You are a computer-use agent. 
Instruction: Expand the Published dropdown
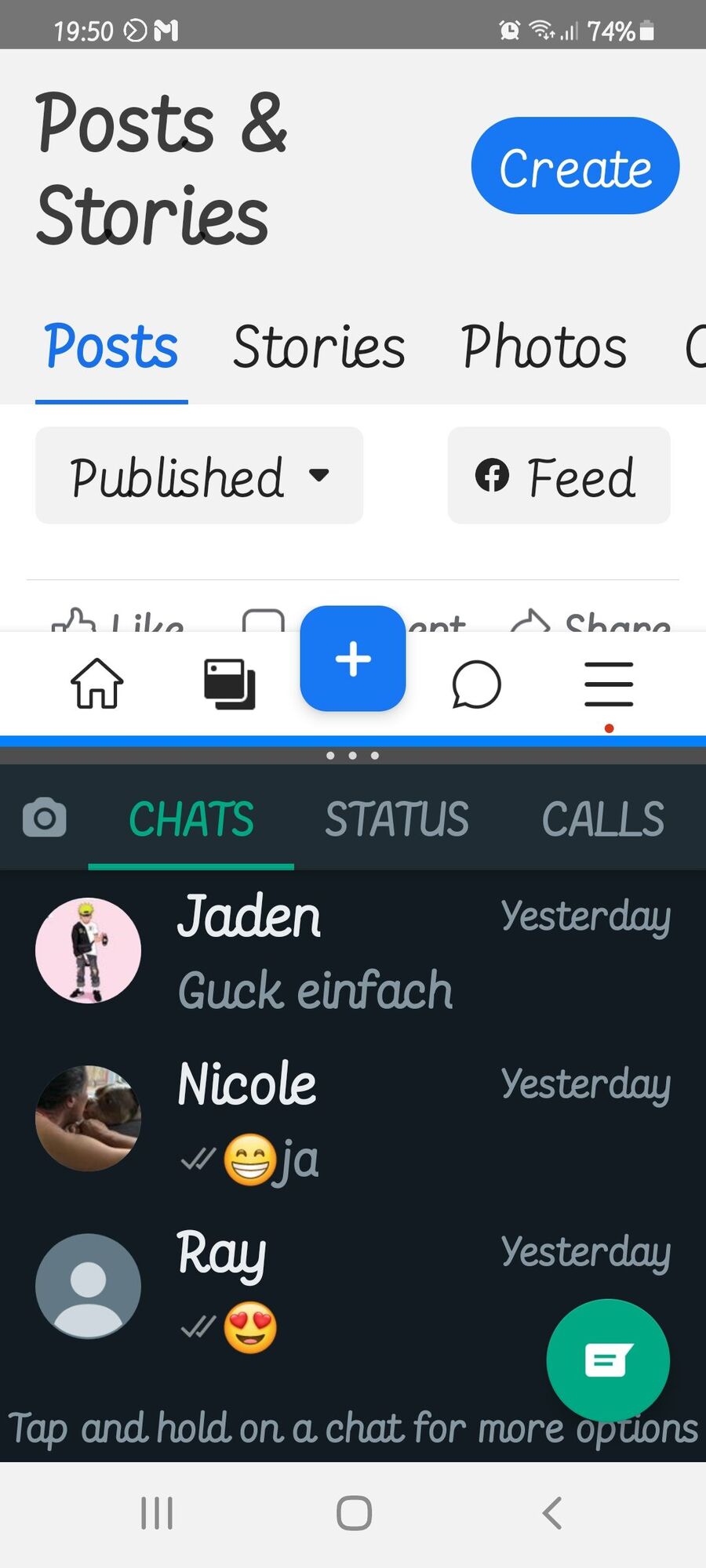click(x=199, y=476)
